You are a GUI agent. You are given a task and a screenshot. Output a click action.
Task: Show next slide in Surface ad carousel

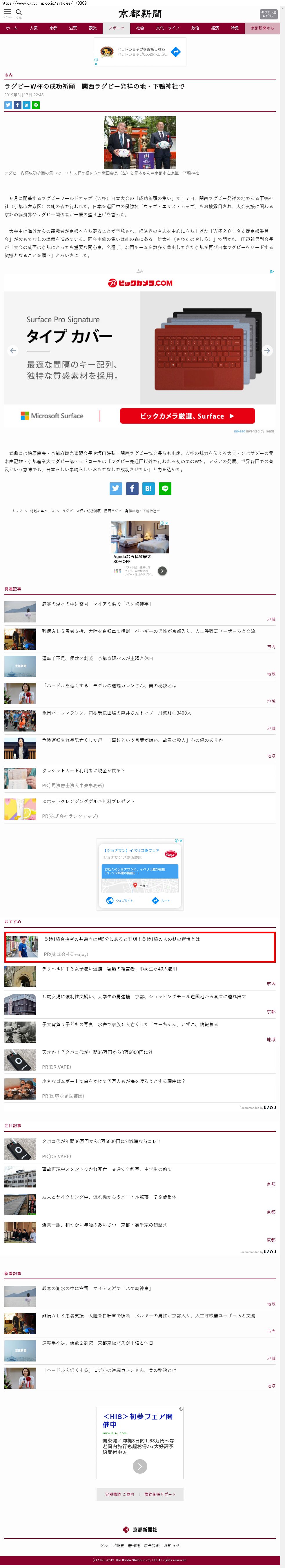(267, 351)
